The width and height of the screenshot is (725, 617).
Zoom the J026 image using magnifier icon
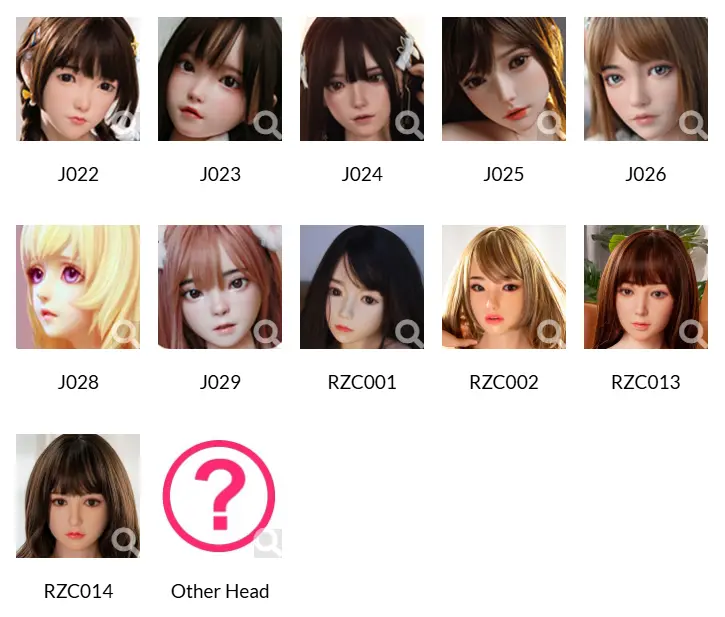click(x=693, y=125)
